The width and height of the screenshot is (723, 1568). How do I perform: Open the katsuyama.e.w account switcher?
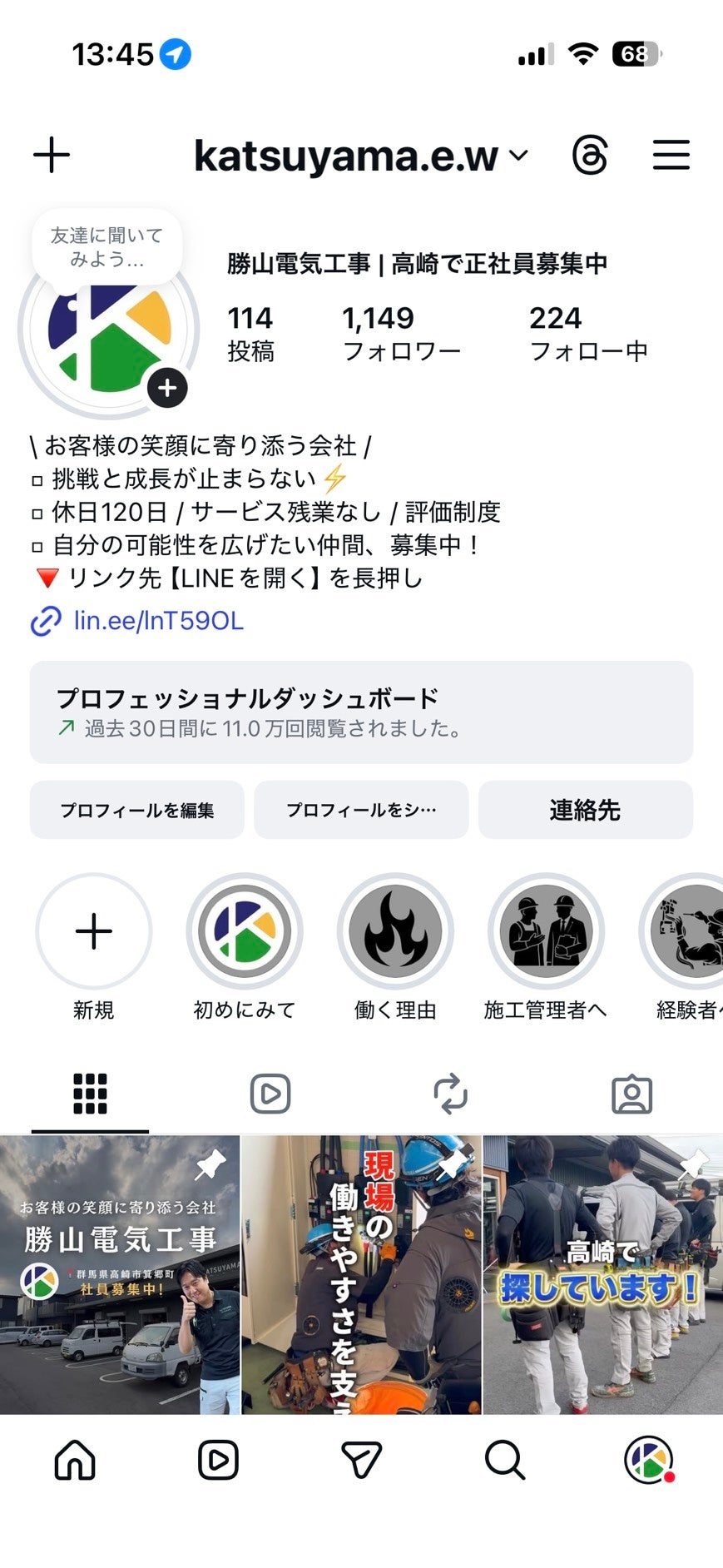click(360, 156)
